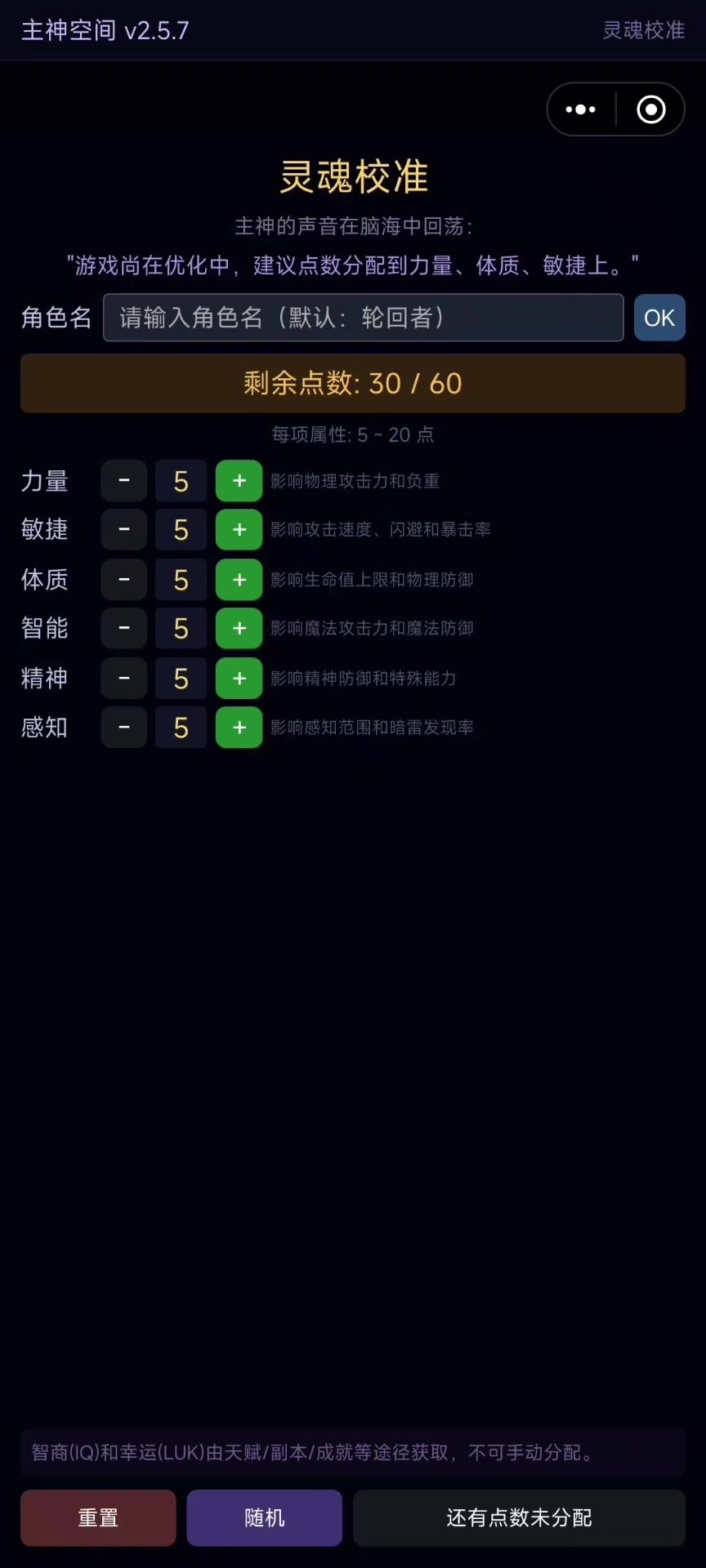Subtract a point from 智能
Screen dimensions: 706x1568
(x=124, y=628)
